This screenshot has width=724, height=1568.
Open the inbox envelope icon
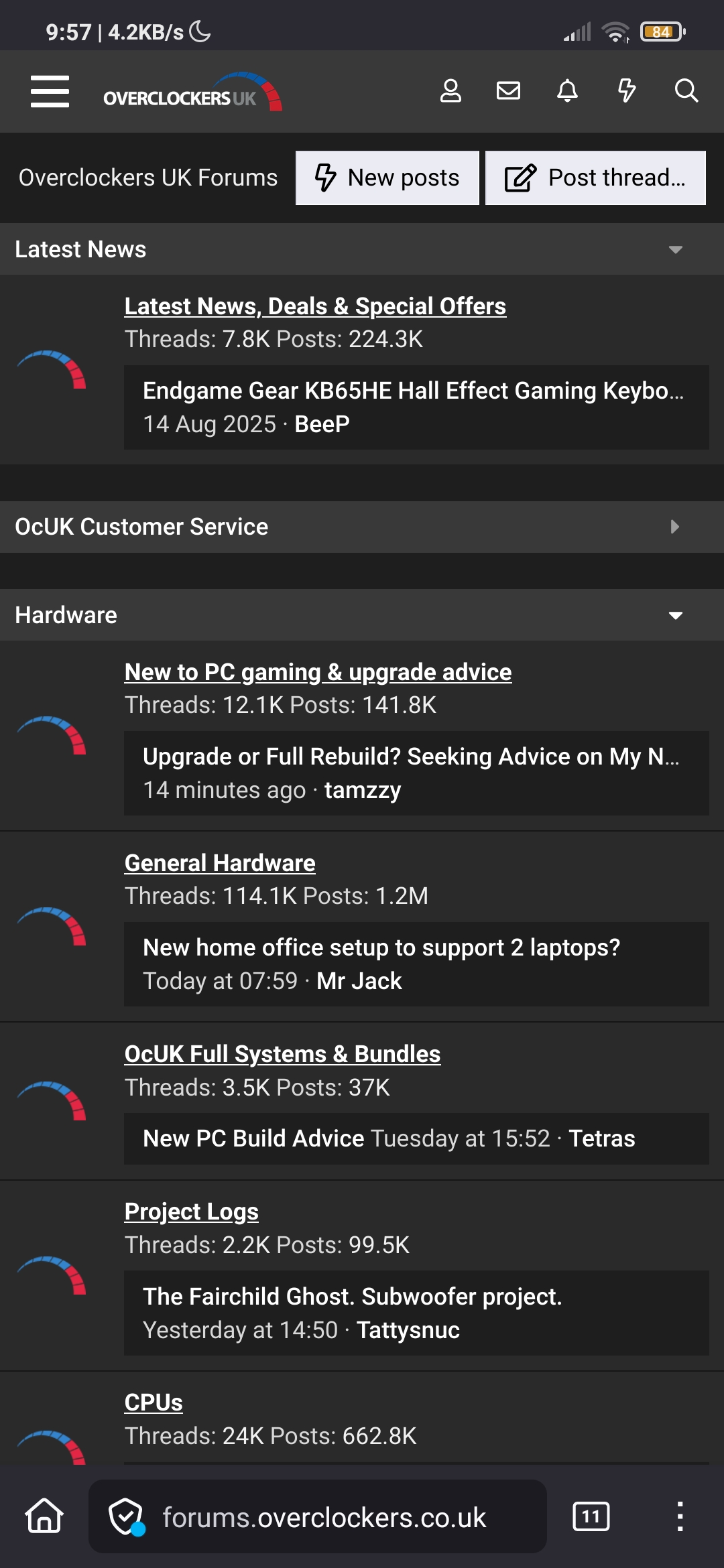tap(508, 90)
